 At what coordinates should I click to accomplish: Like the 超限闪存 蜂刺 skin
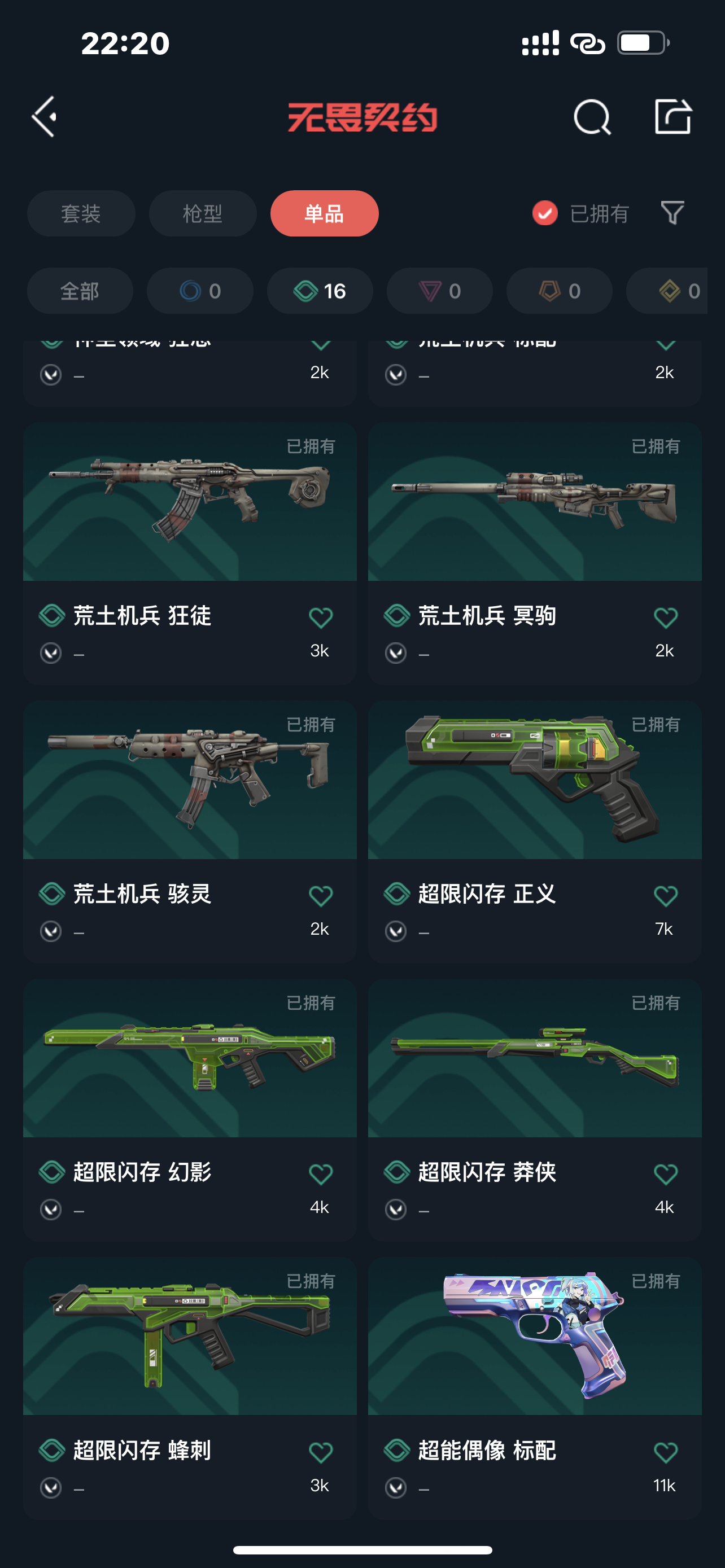click(x=321, y=1452)
